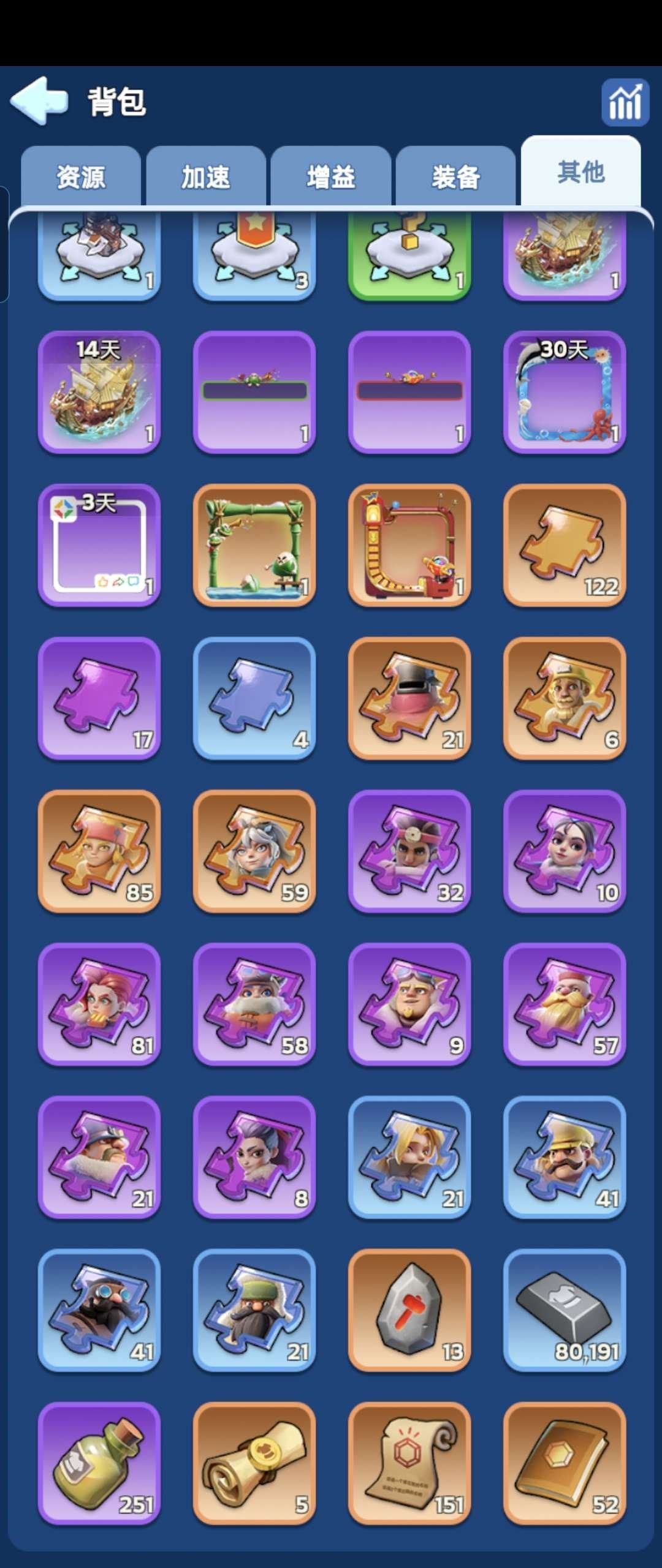This screenshot has width=662, height=1568.
Task: Switch to the 资源 tab
Action: tap(81, 177)
